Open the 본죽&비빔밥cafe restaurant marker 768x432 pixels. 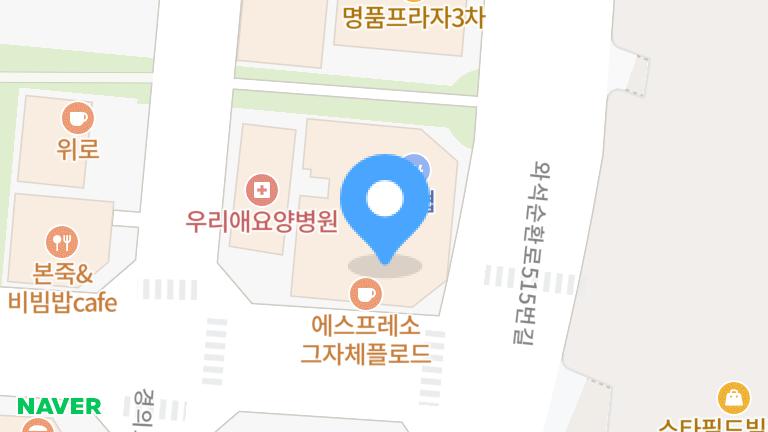(x=62, y=241)
